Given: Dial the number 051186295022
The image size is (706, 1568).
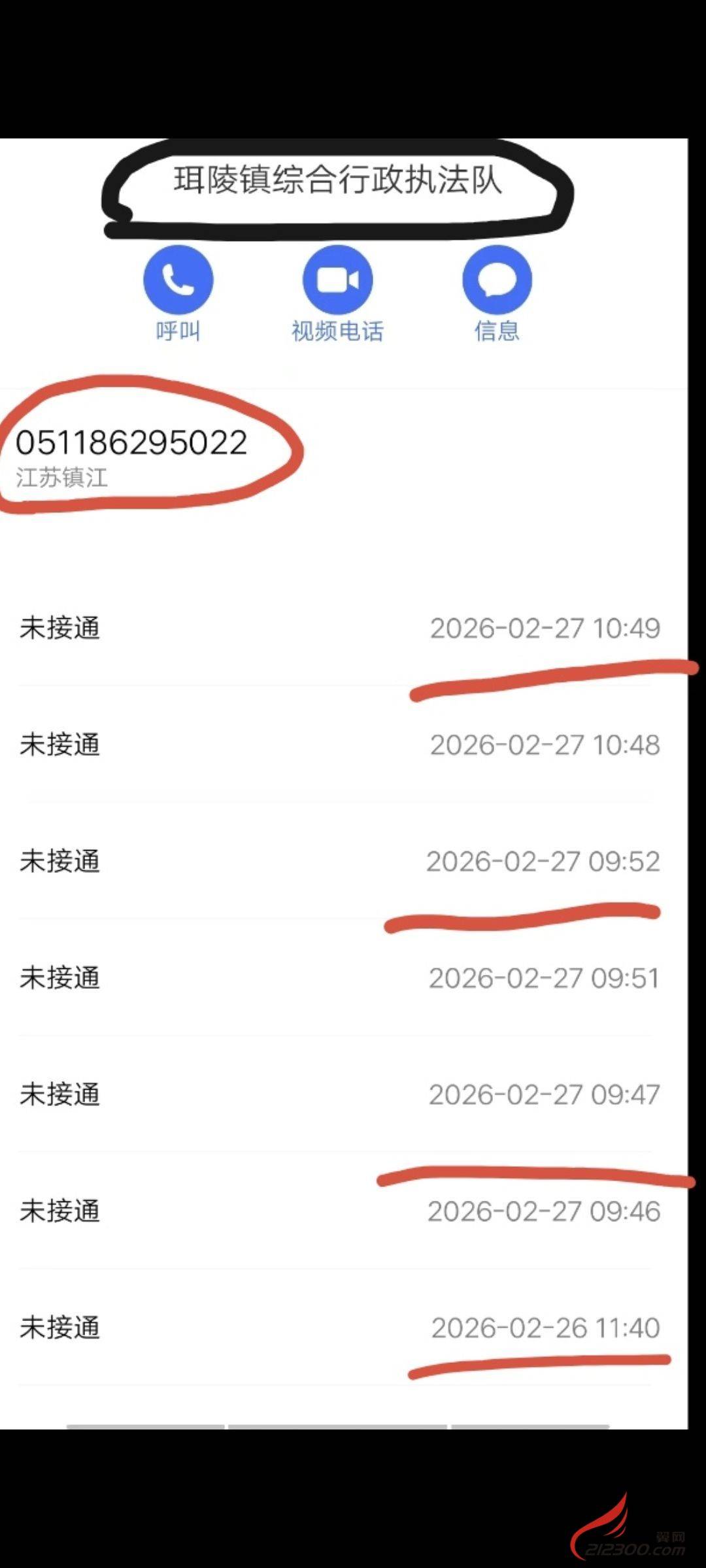Looking at the screenshot, I should point(131,443).
